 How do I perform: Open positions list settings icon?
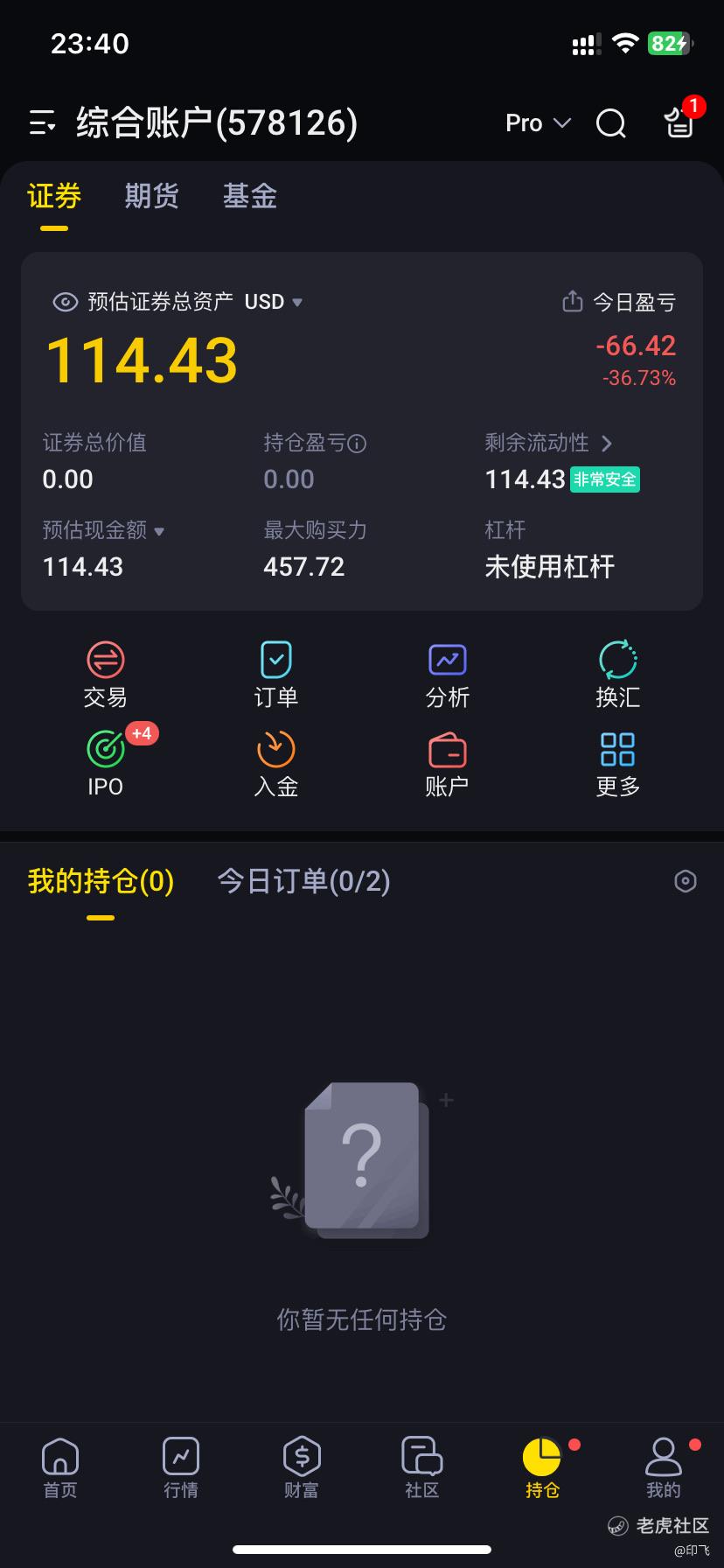[x=686, y=881]
